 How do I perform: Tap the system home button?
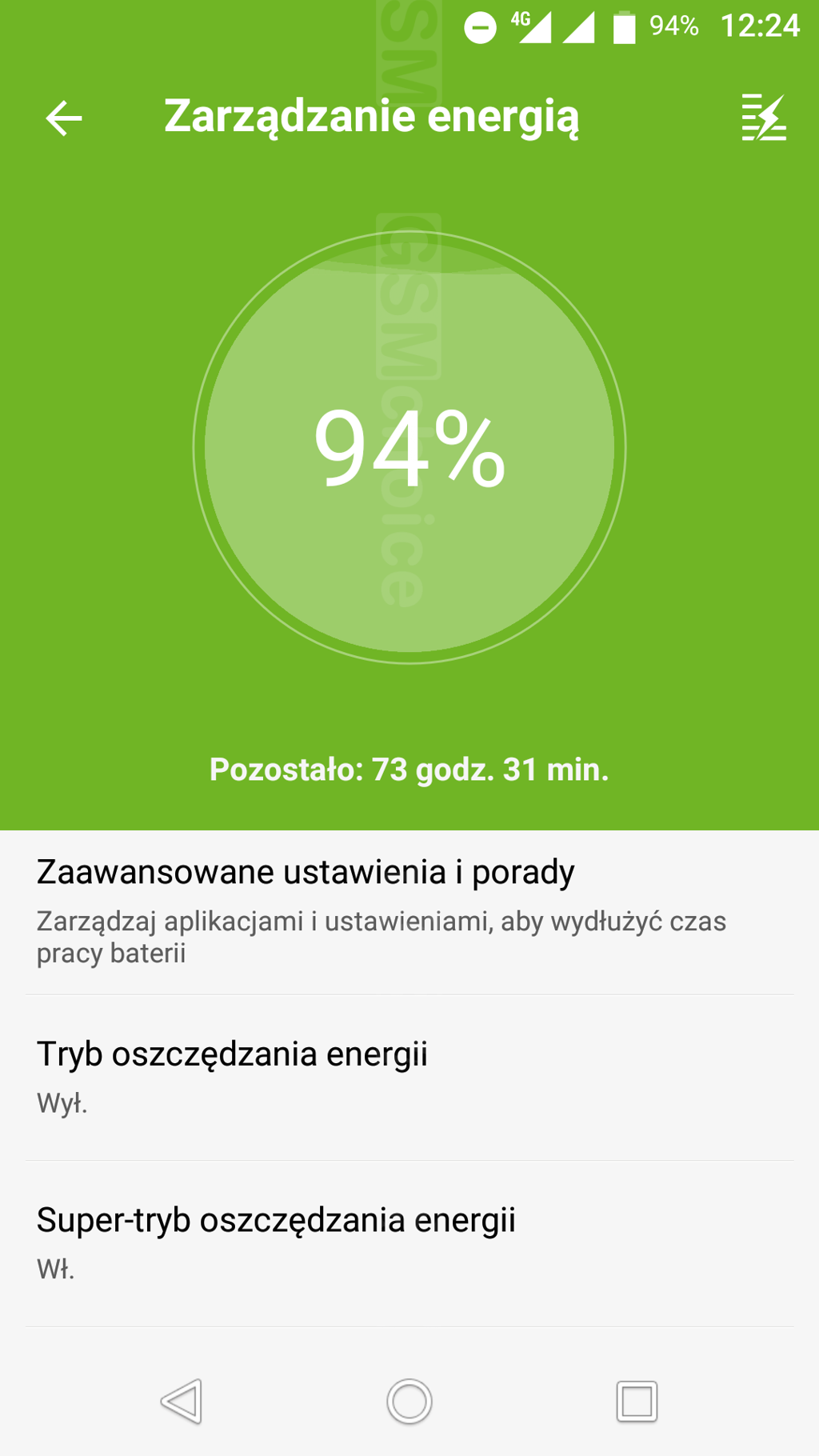[x=409, y=1402]
